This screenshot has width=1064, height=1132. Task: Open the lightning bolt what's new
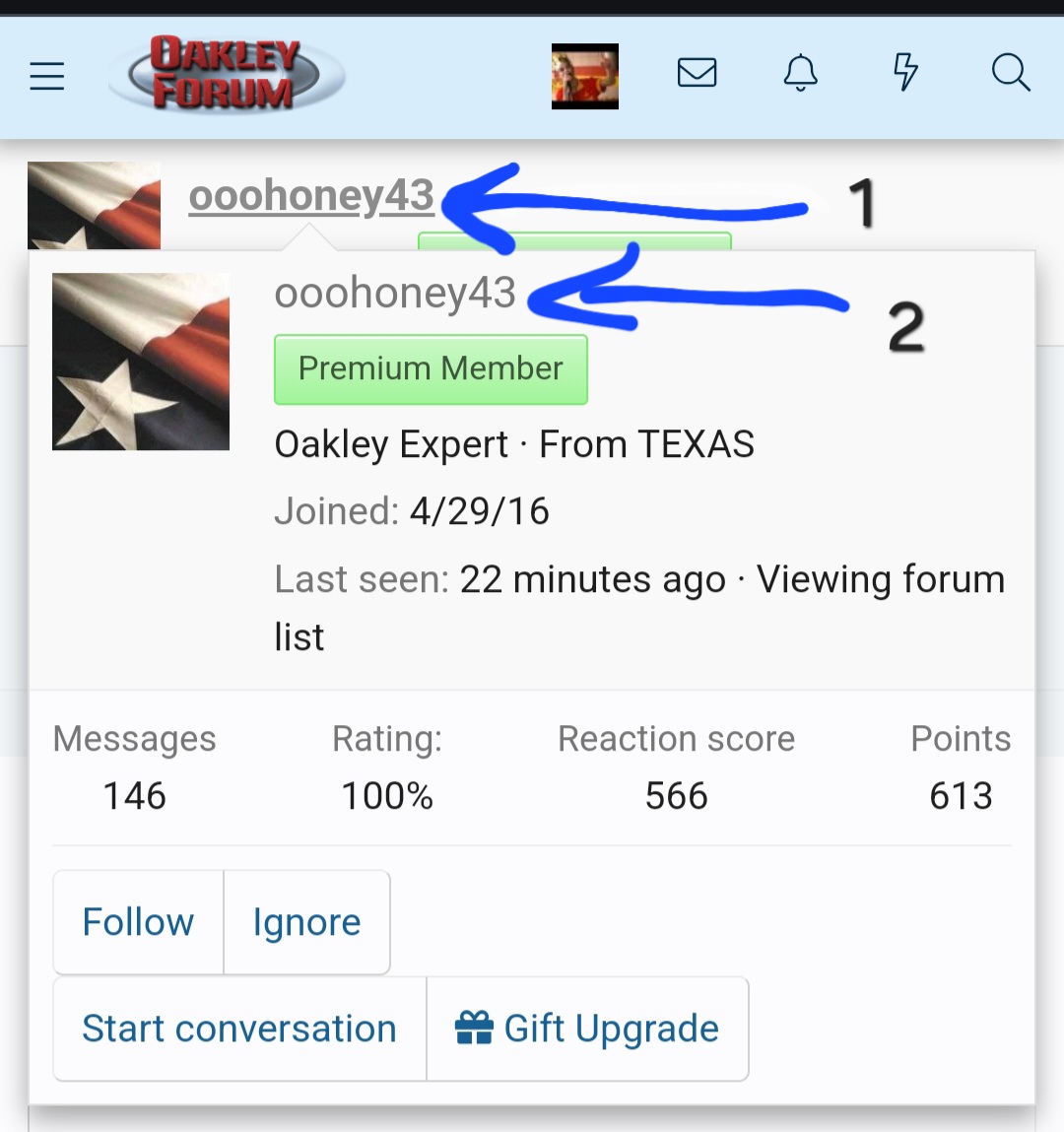904,73
